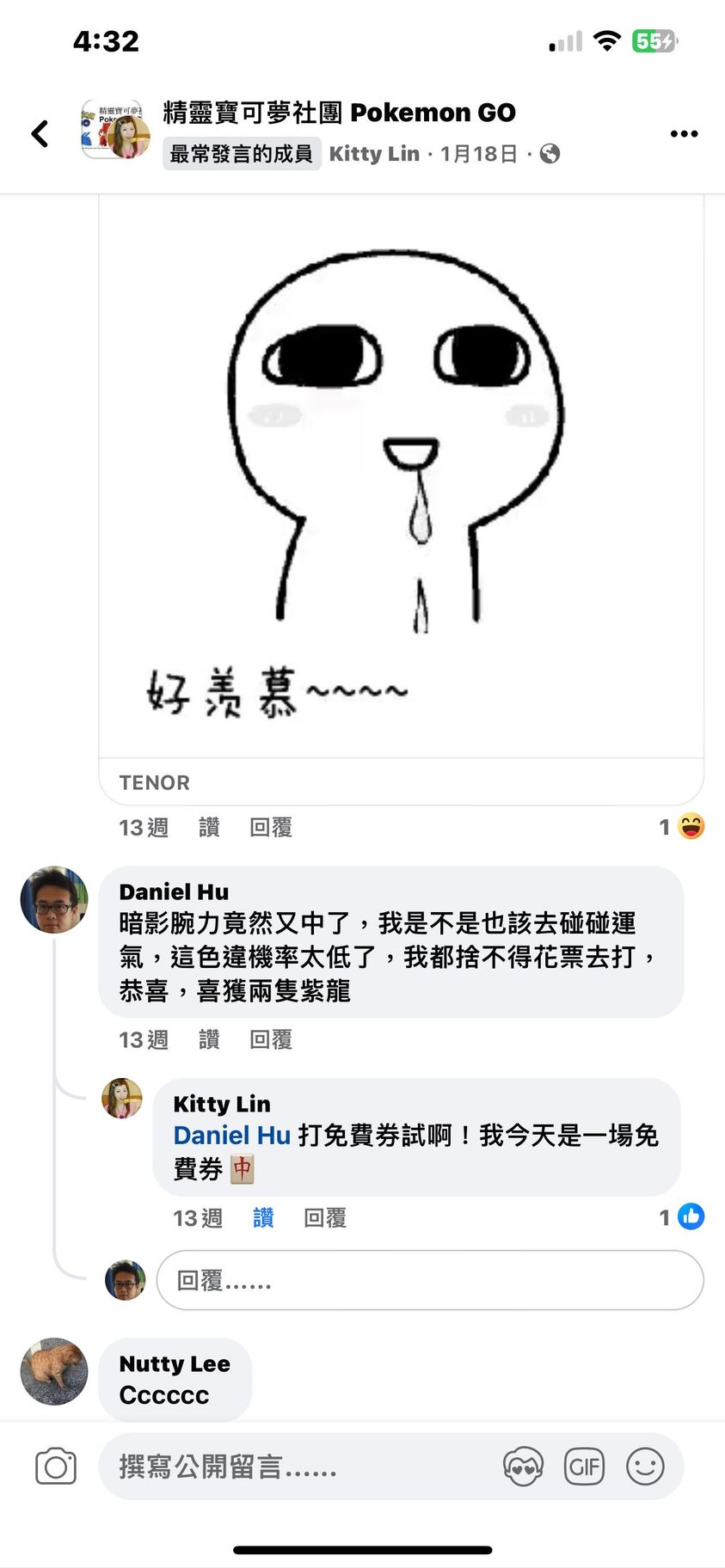Open the camera to attach a photo
Image resolution: width=725 pixels, height=1568 pixels.
pyautogui.click(x=56, y=1467)
